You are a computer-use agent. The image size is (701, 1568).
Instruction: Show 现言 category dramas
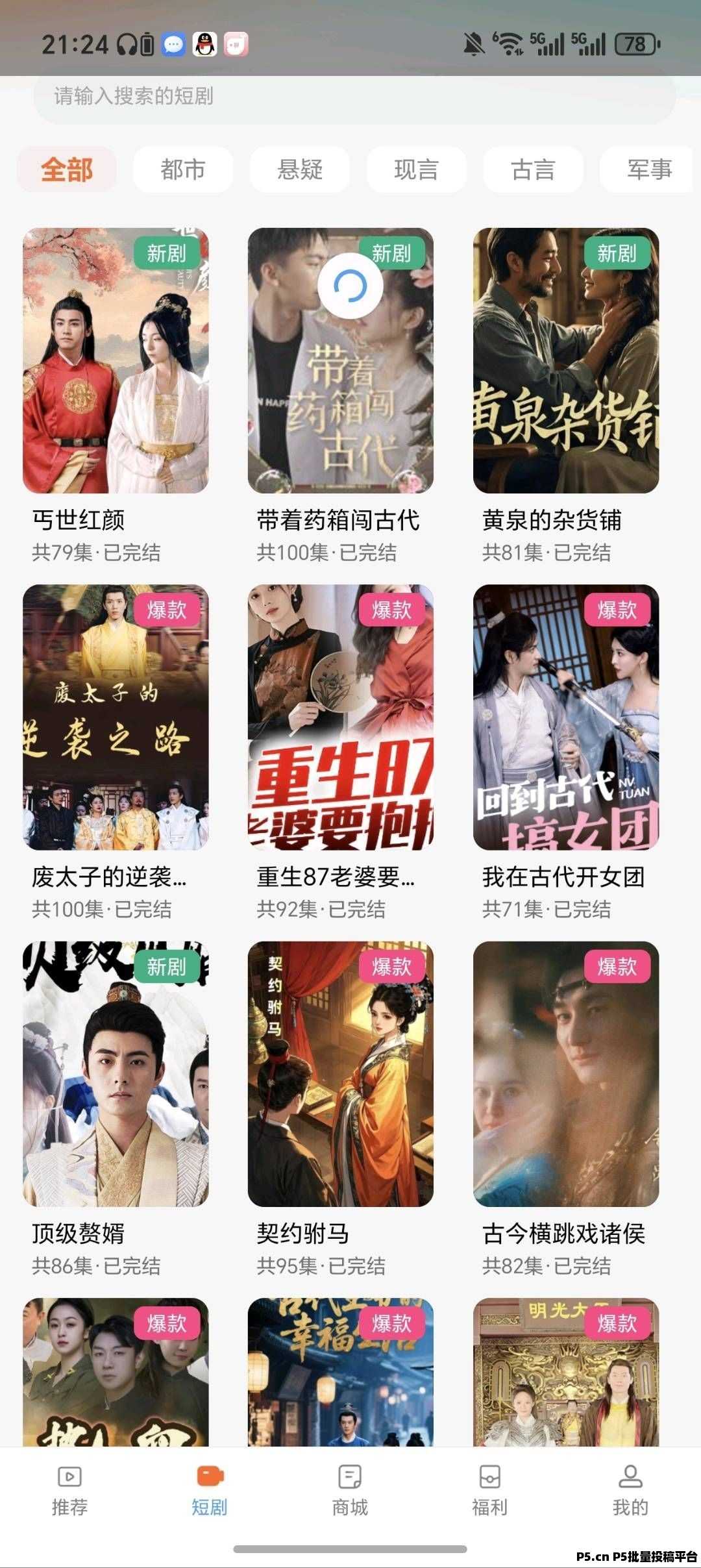click(x=416, y=170)
